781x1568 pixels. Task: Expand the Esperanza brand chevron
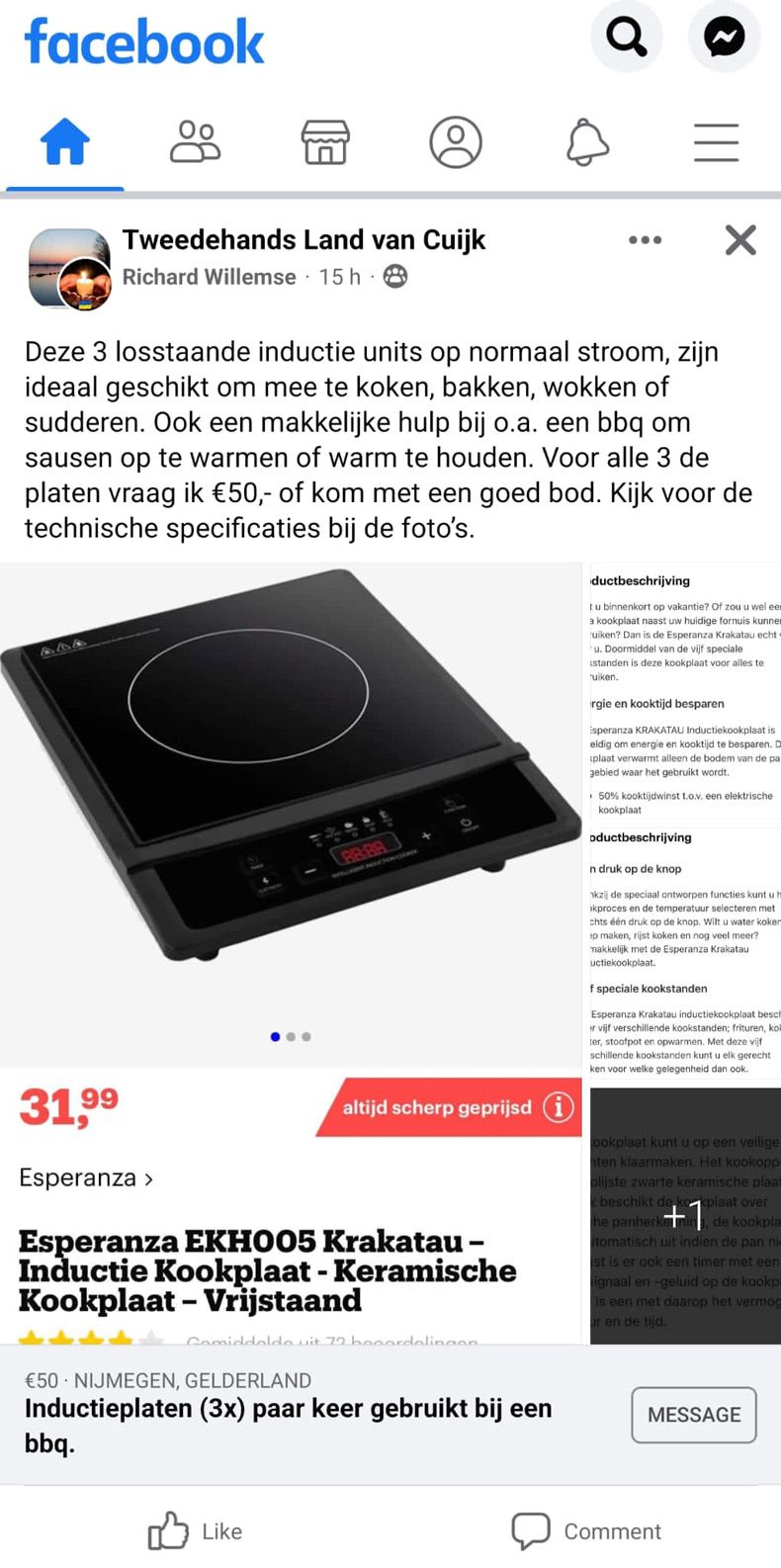click(147, 1177)
